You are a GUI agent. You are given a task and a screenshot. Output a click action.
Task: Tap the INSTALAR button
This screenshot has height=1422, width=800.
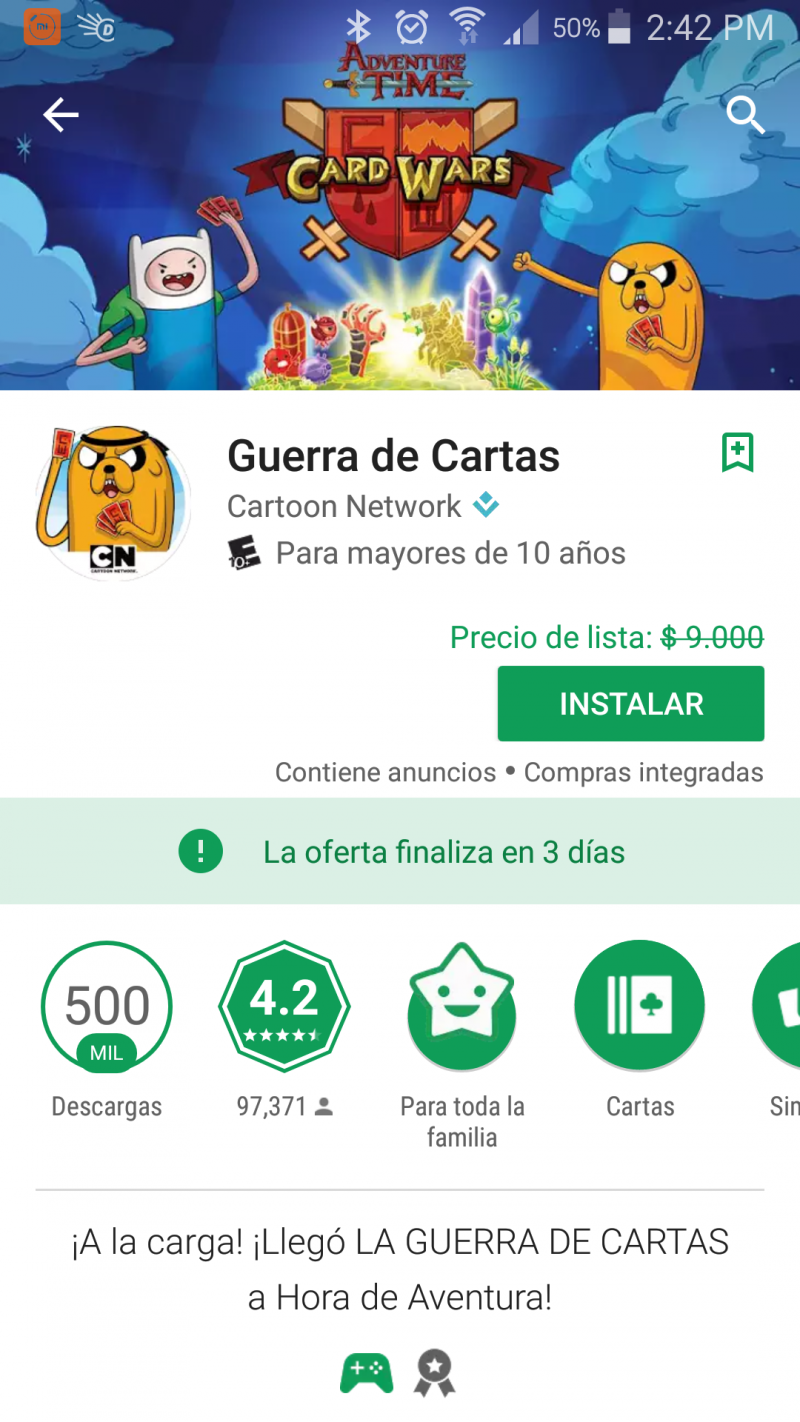[x=631, y=704]
